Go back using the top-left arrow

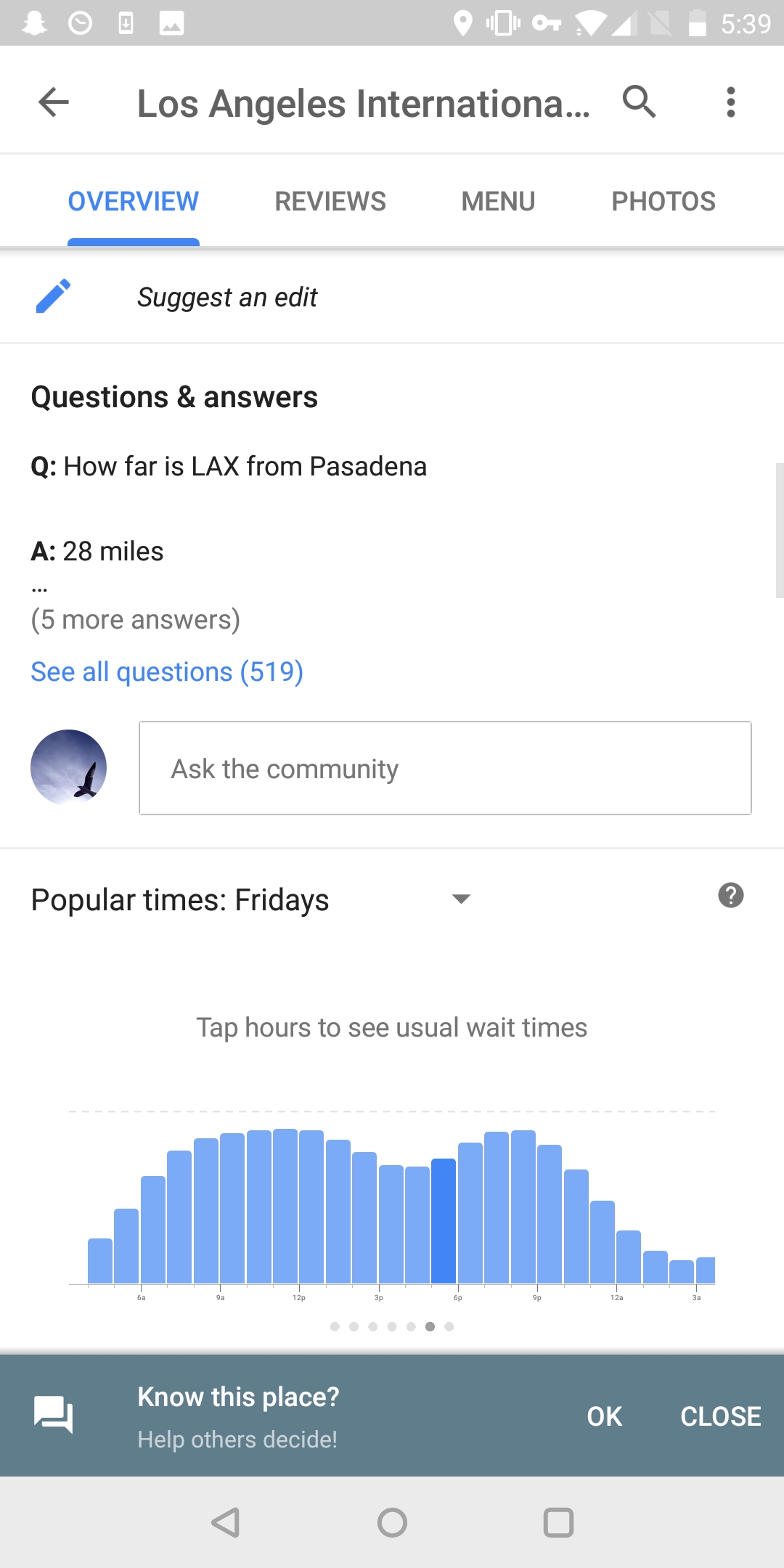pyautogui.click(x=54, y=102)
